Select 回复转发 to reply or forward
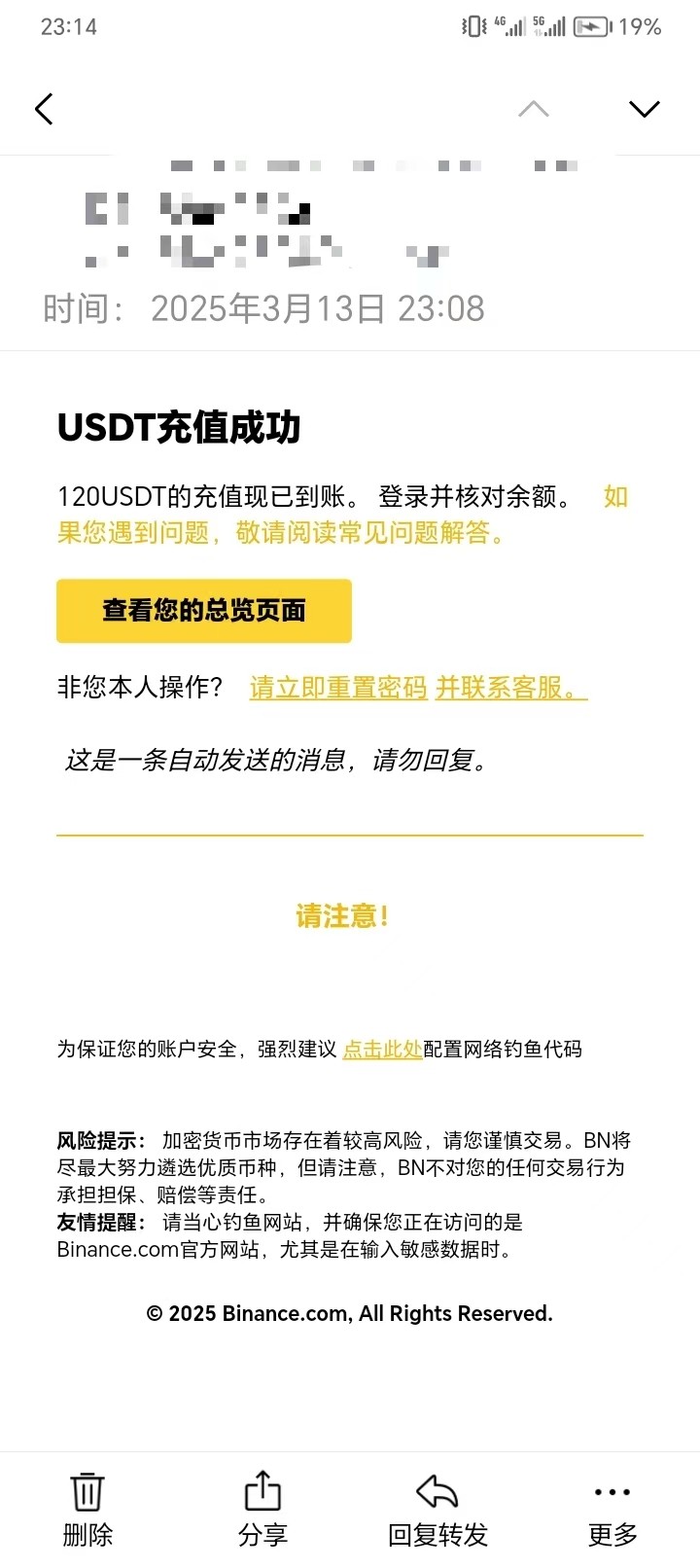 coord(437,1509)
